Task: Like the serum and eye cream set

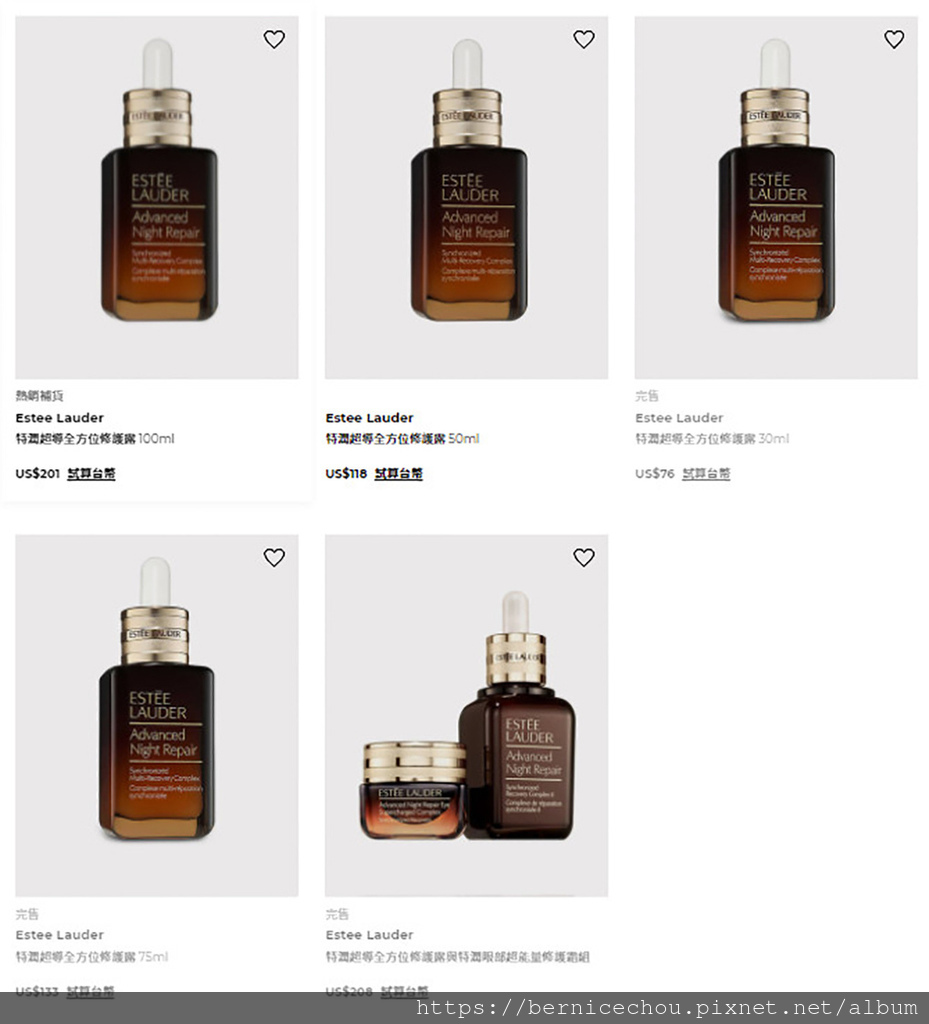Action: tap(584, 557)
